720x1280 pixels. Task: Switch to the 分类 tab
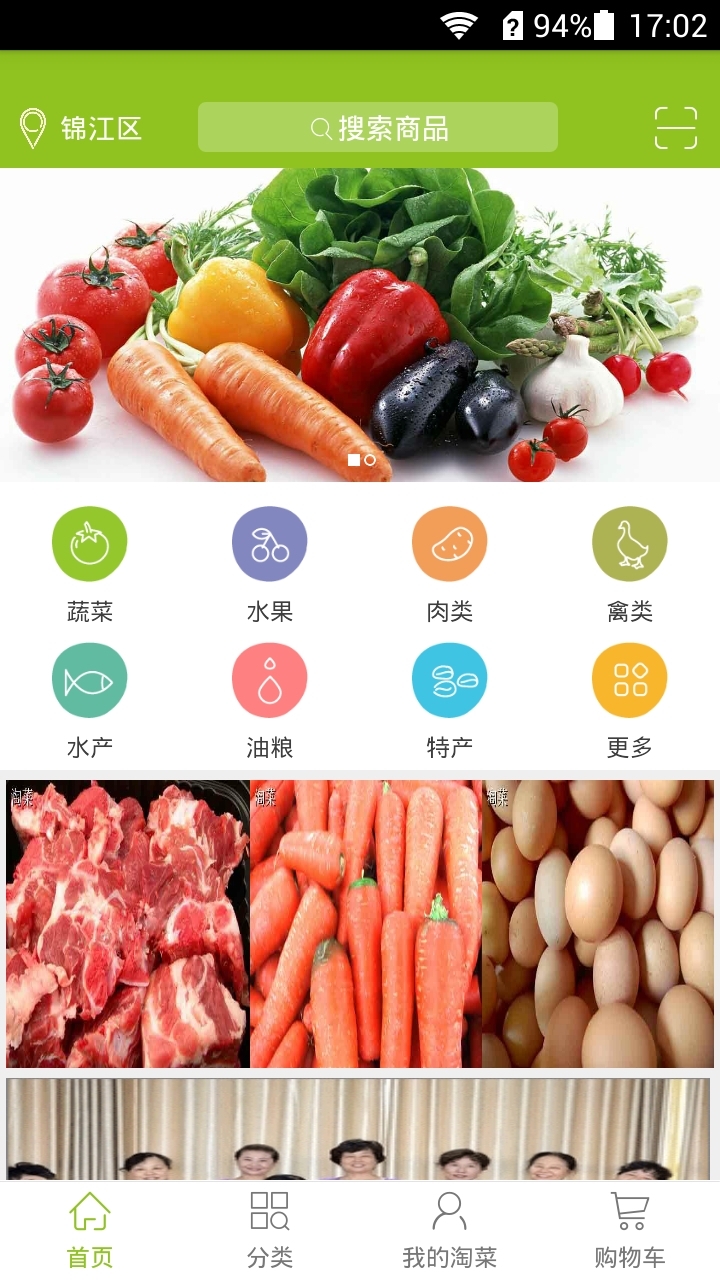tap(270, 1230)
